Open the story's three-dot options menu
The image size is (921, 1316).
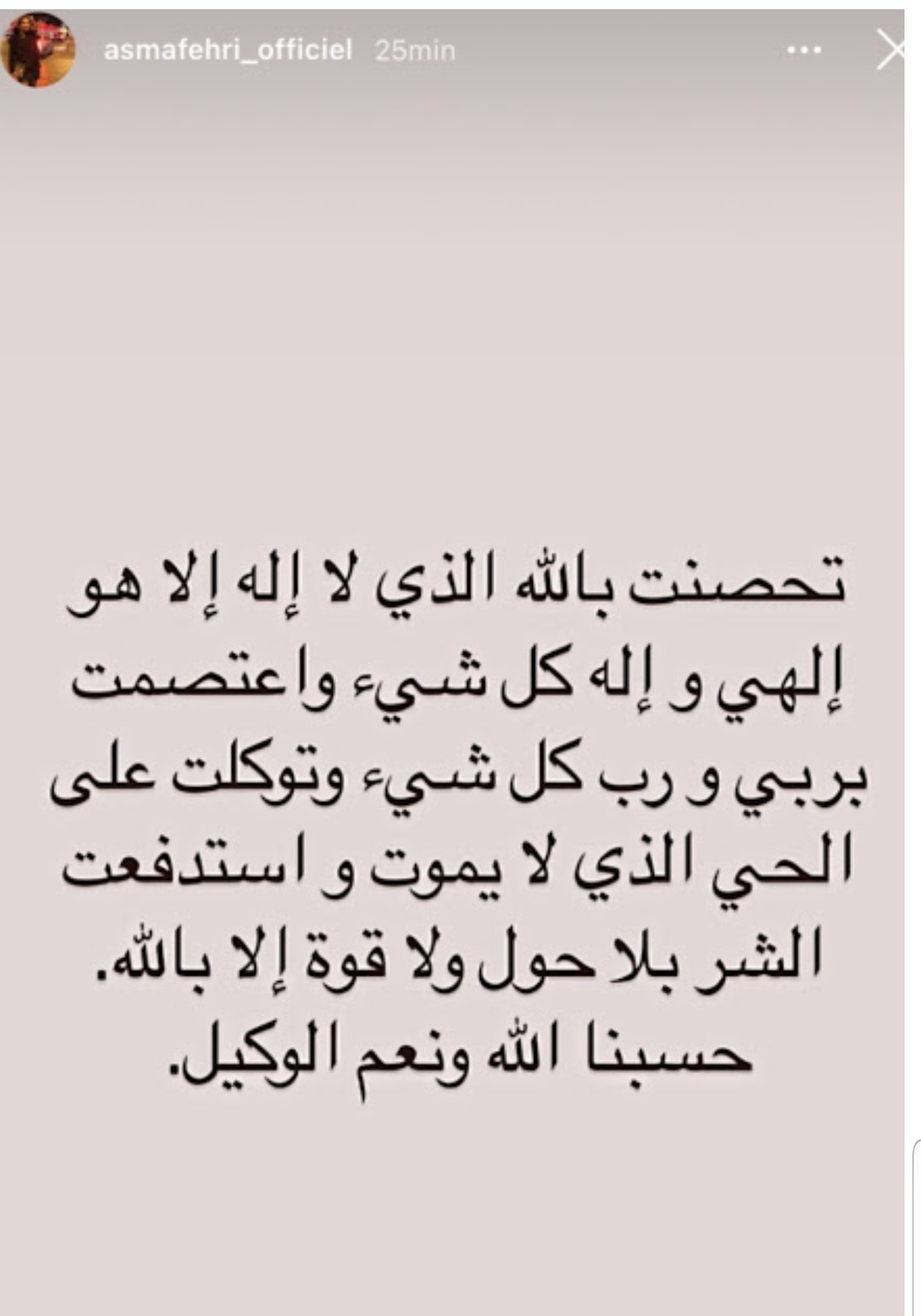pos(804,50)
